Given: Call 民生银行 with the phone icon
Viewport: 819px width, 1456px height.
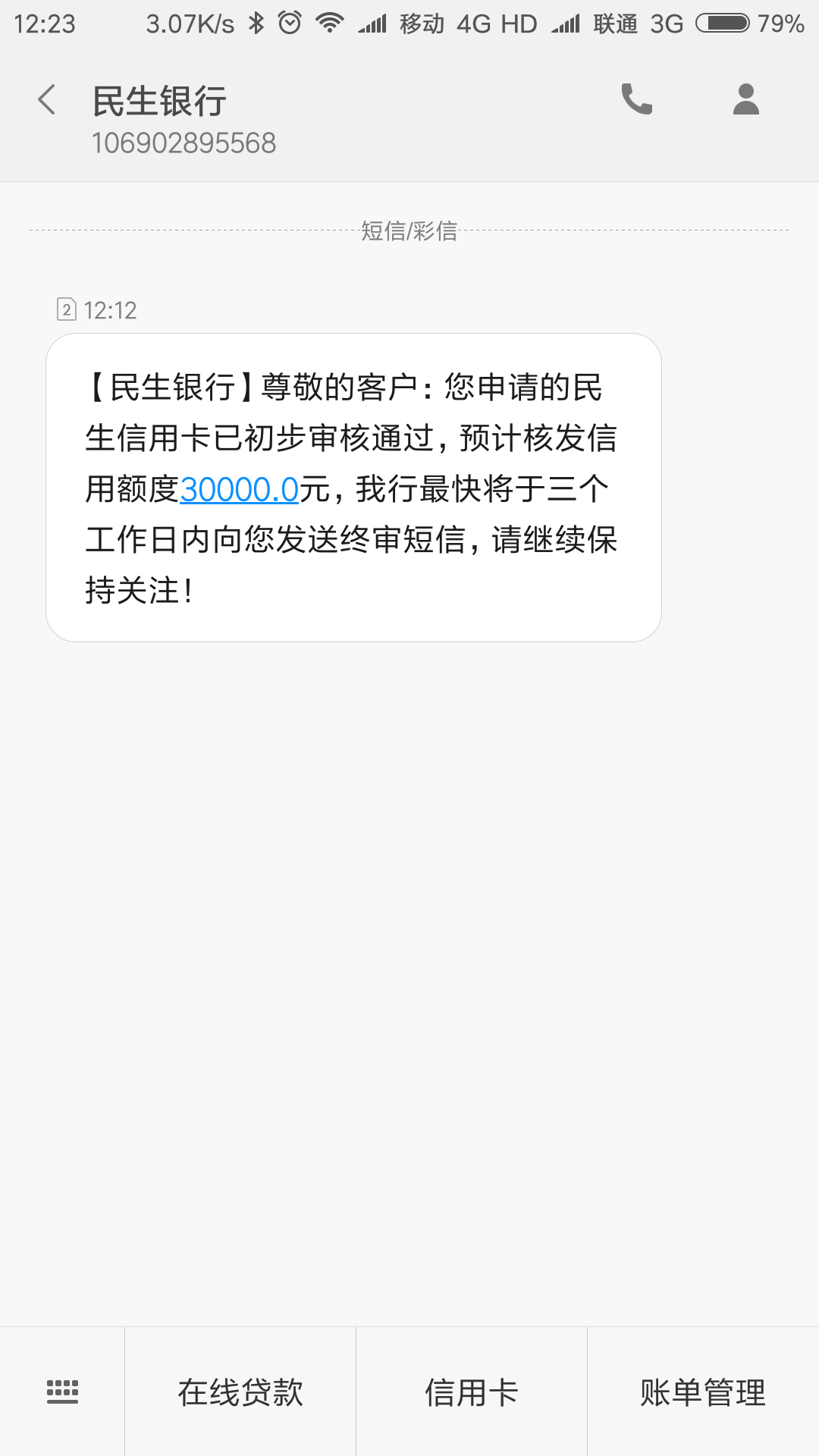Looking at the screenshot, I should pos(637,99).
